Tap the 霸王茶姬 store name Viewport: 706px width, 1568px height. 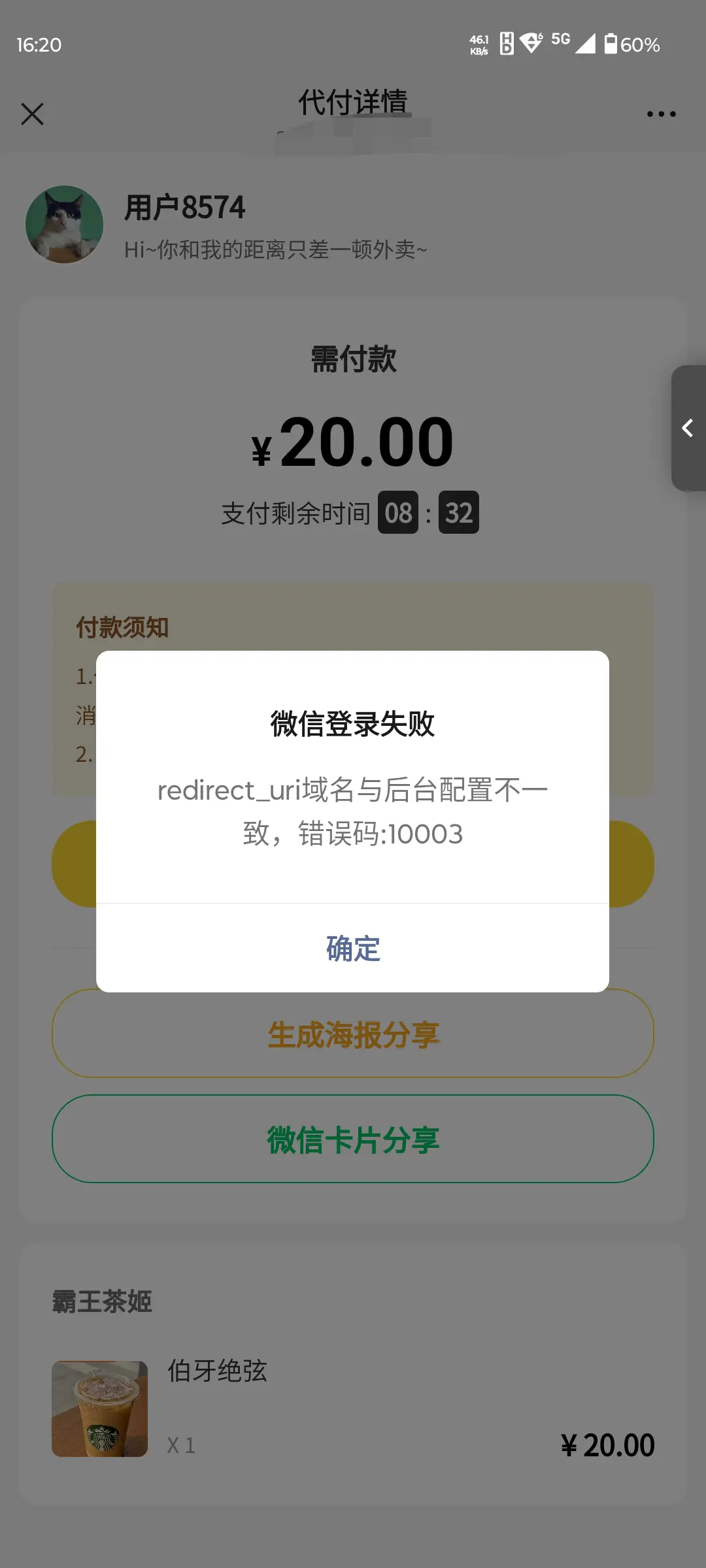(x=102, y=1302)
